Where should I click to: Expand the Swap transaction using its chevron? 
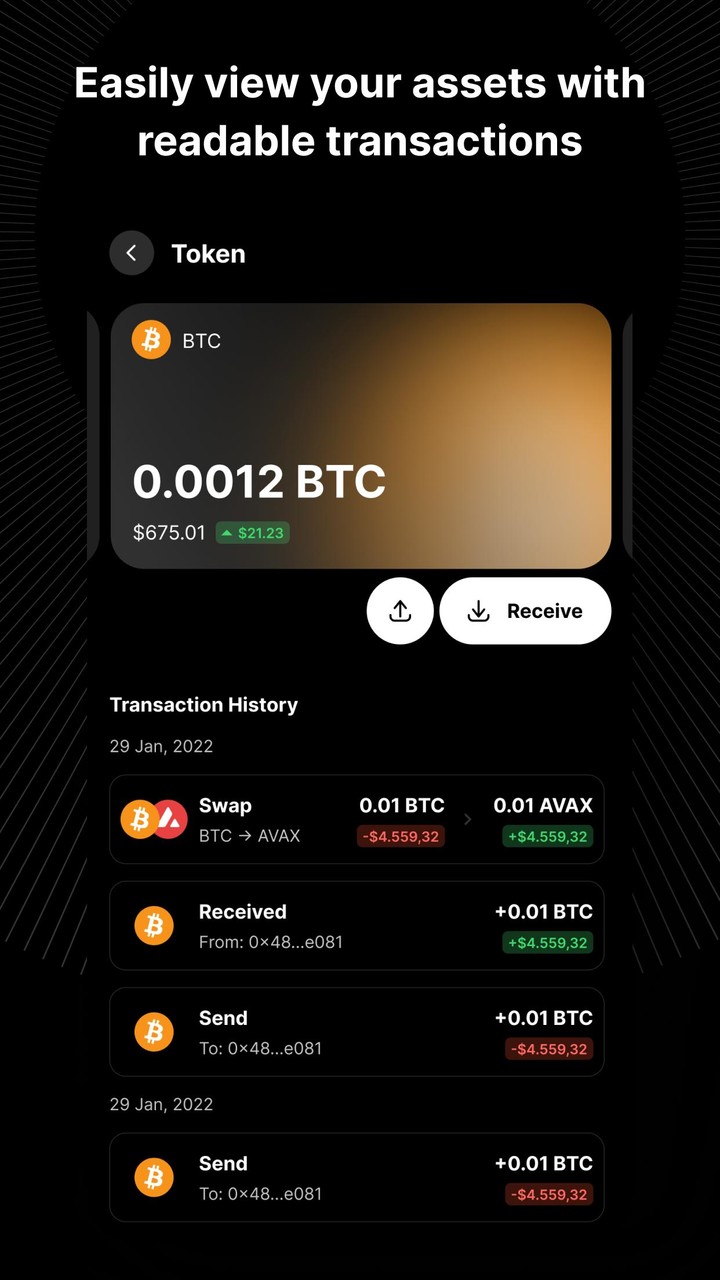[466, 819]
